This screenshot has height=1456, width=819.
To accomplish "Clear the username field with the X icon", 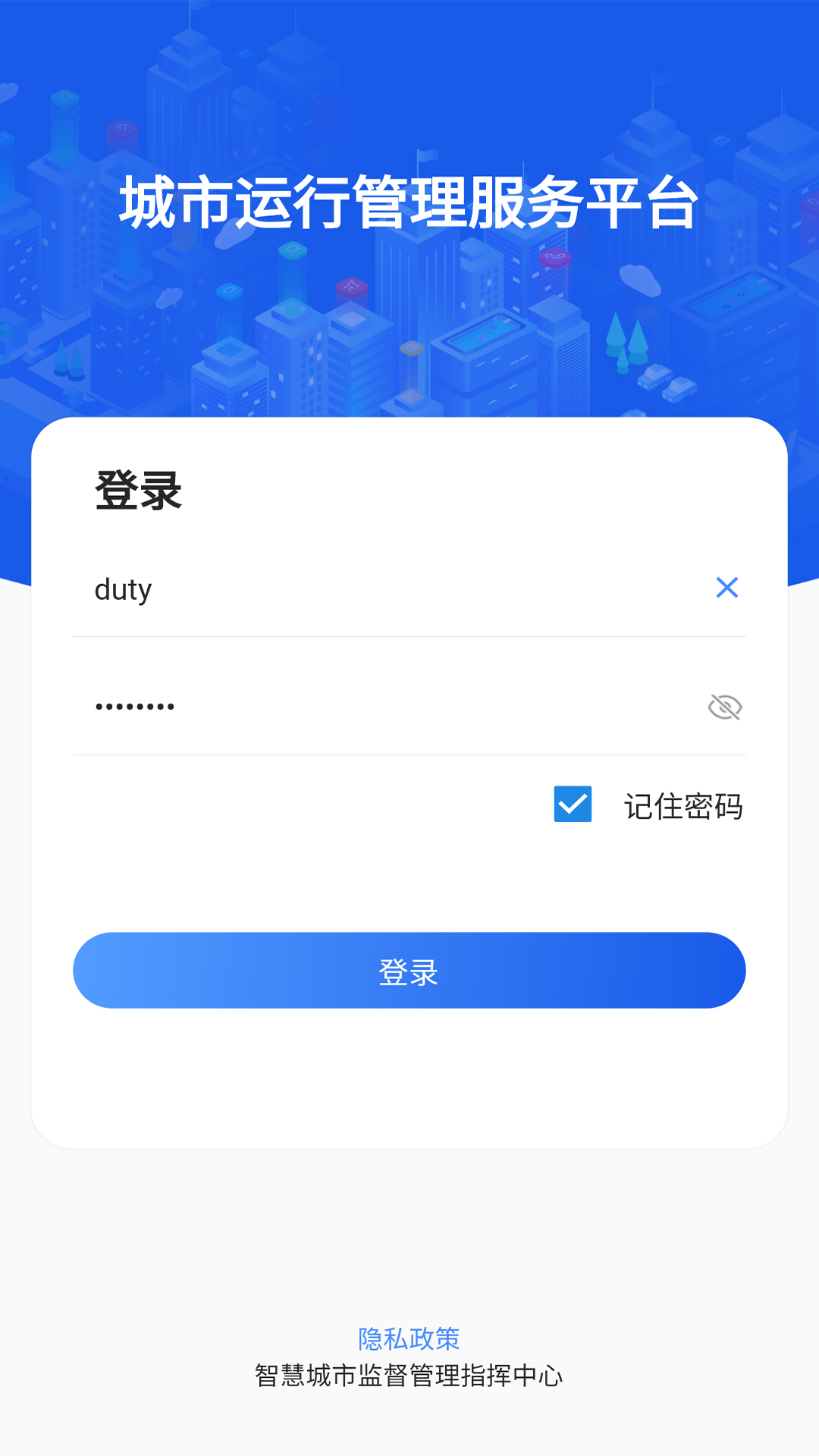I will 726,588.
